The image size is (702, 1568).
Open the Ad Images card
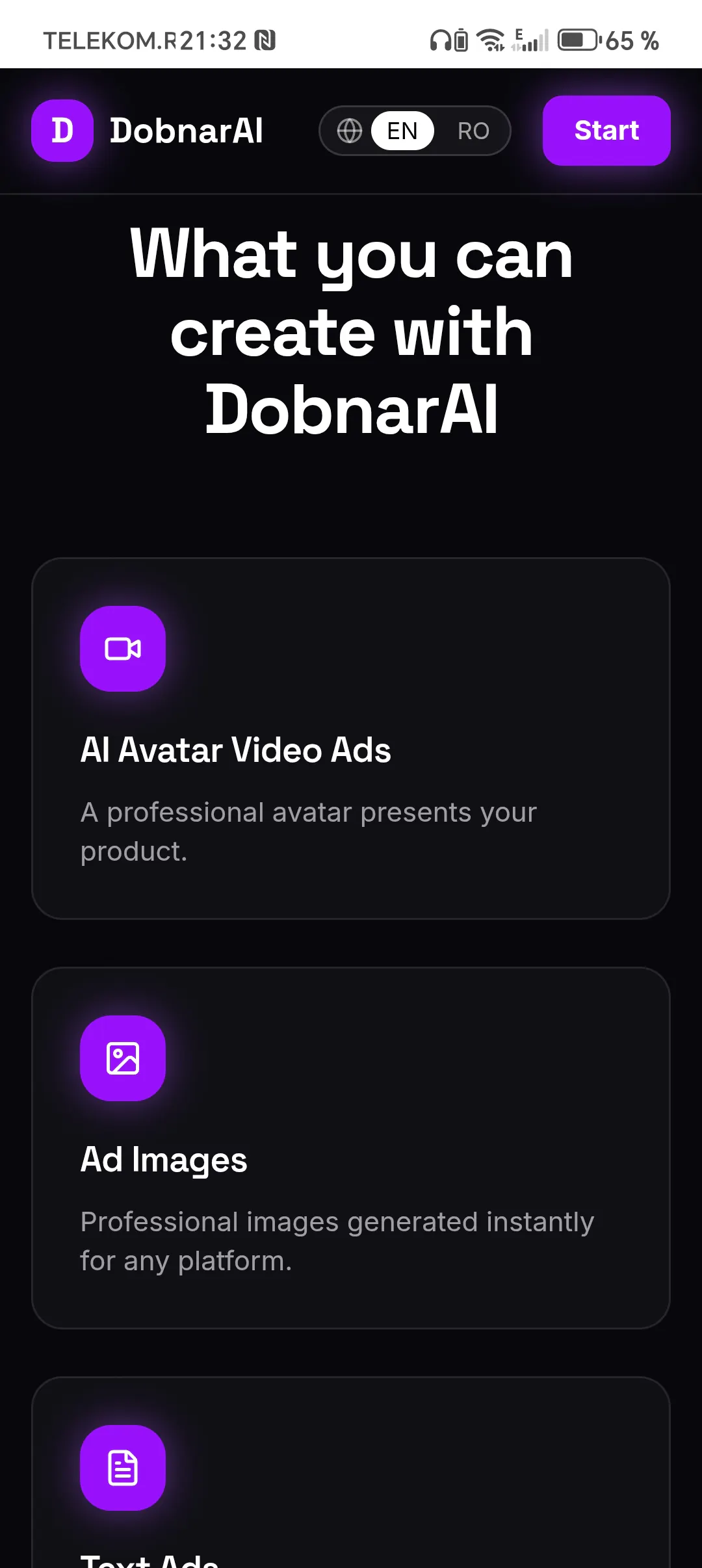pos(351,1148)
